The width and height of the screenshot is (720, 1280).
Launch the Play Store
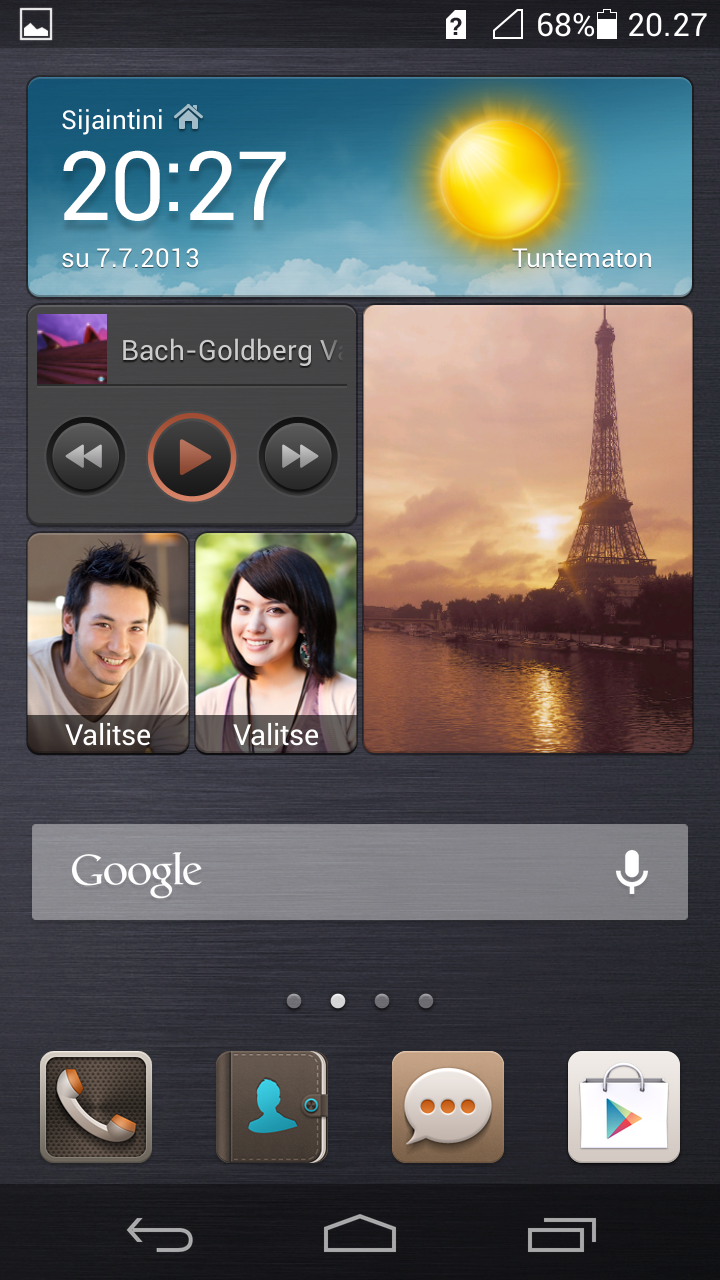624,1107
